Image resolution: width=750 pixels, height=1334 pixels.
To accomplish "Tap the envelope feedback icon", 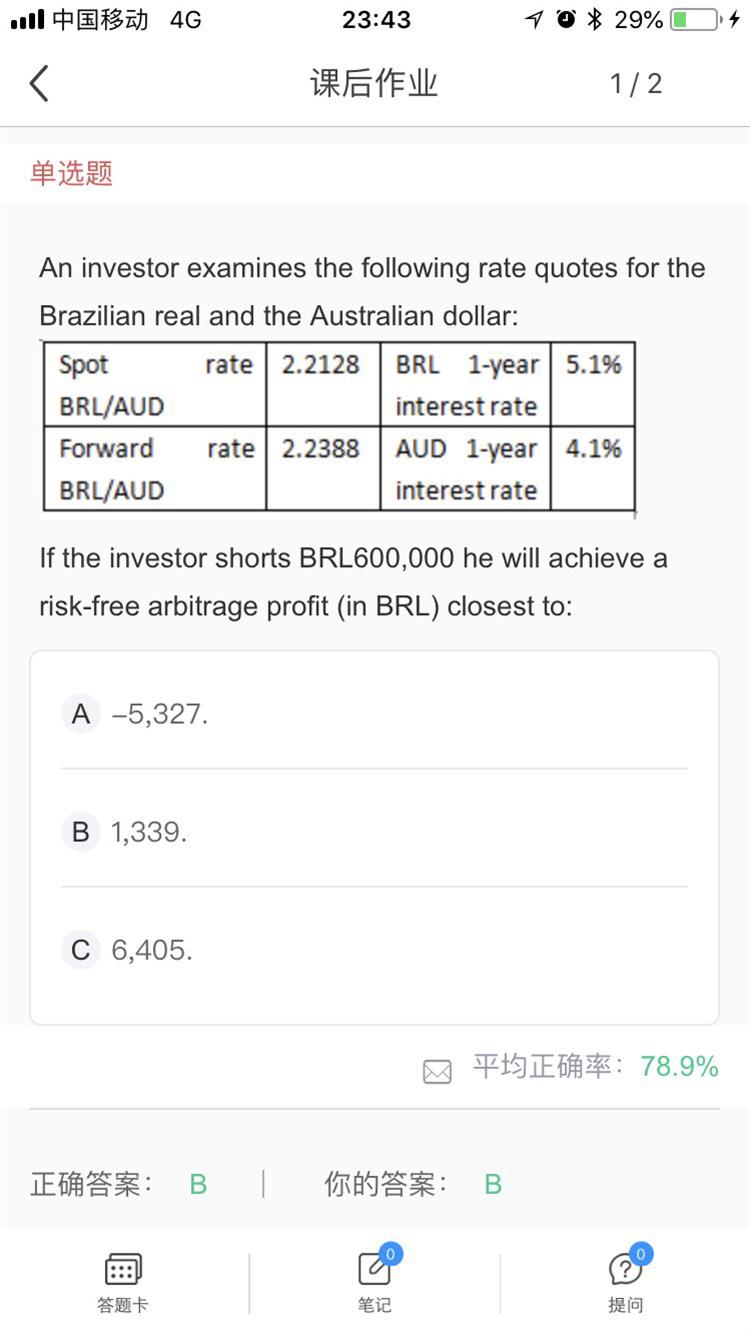I will click(437, 1071).
